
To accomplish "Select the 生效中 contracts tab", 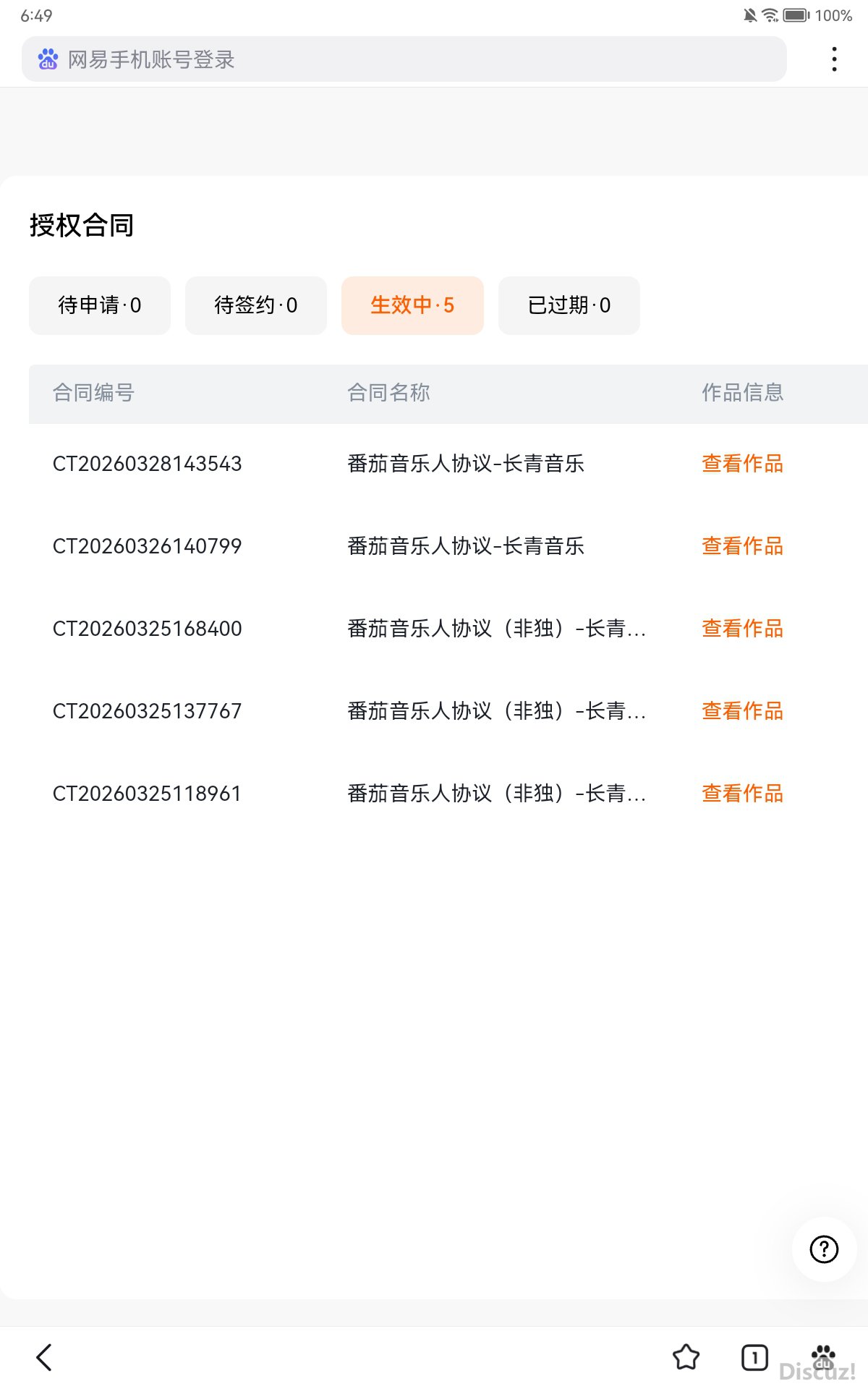I will [x=412, y=305].
